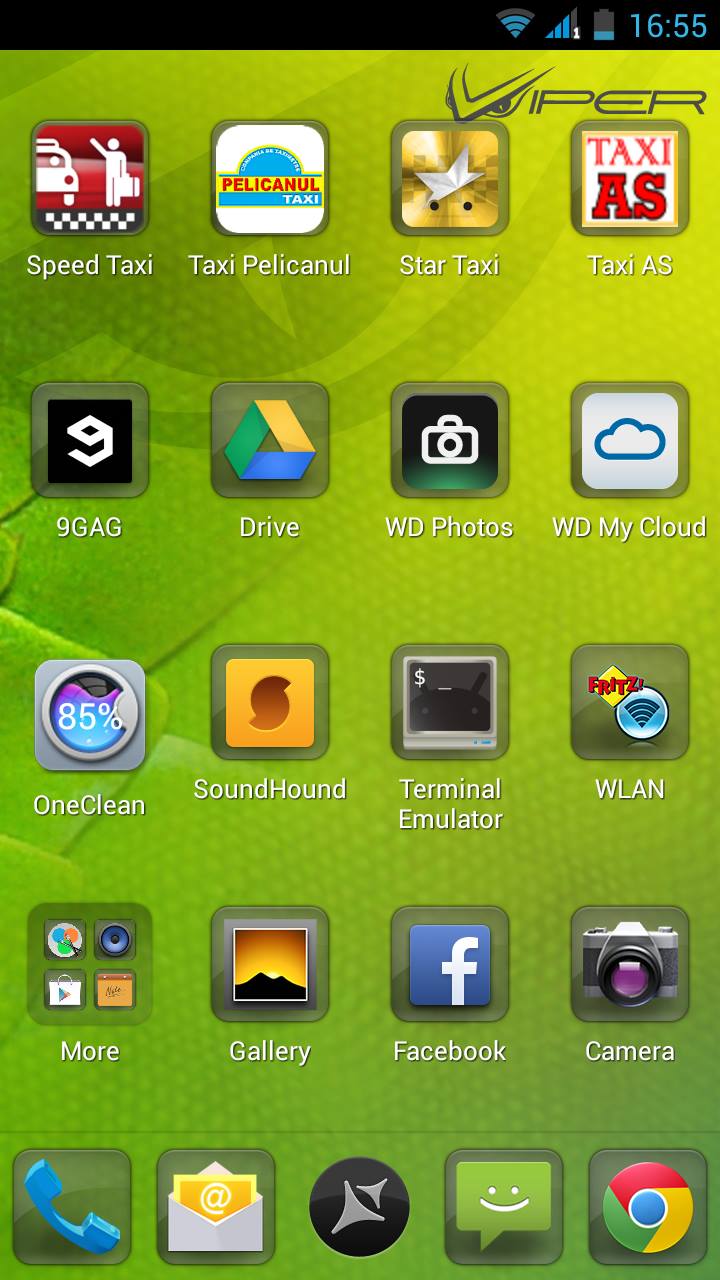This screenshot has width=720, height=1280.
Task: Start the Taxi AS app
Action: click(630, 179)
